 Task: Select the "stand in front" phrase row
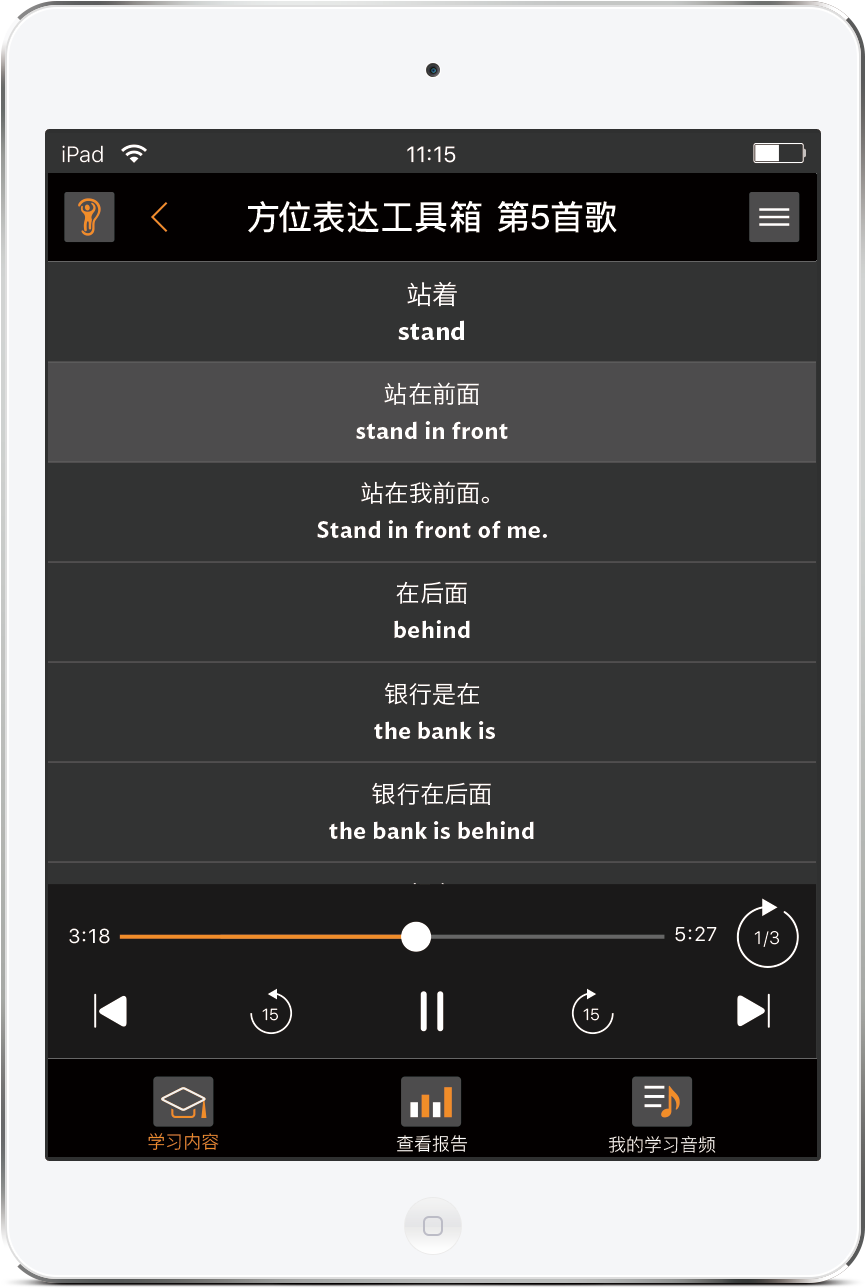coord(432,412)
